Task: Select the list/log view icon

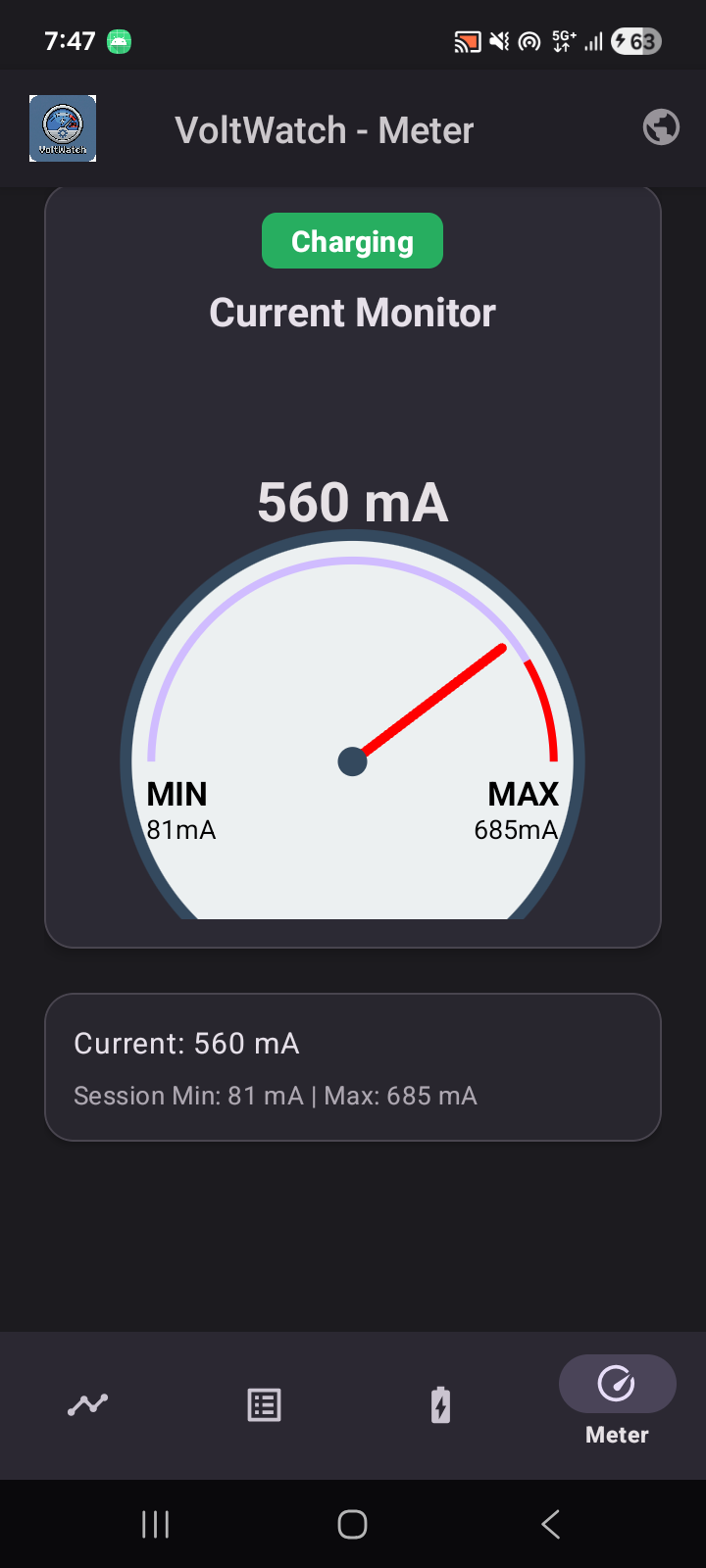Action: pos(263,1404)
